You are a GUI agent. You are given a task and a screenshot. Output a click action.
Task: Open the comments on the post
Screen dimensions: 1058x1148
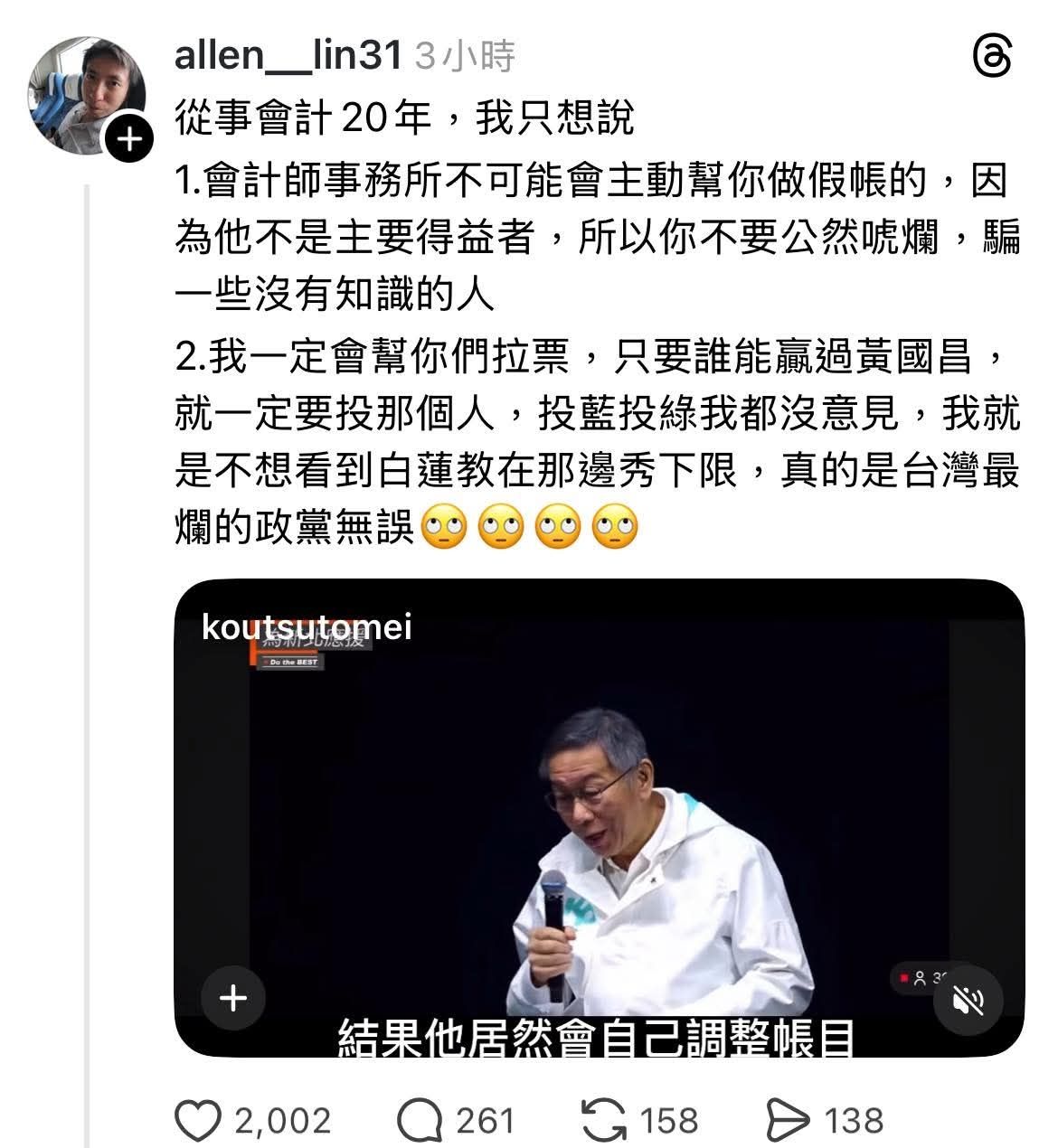(420, 1121)
